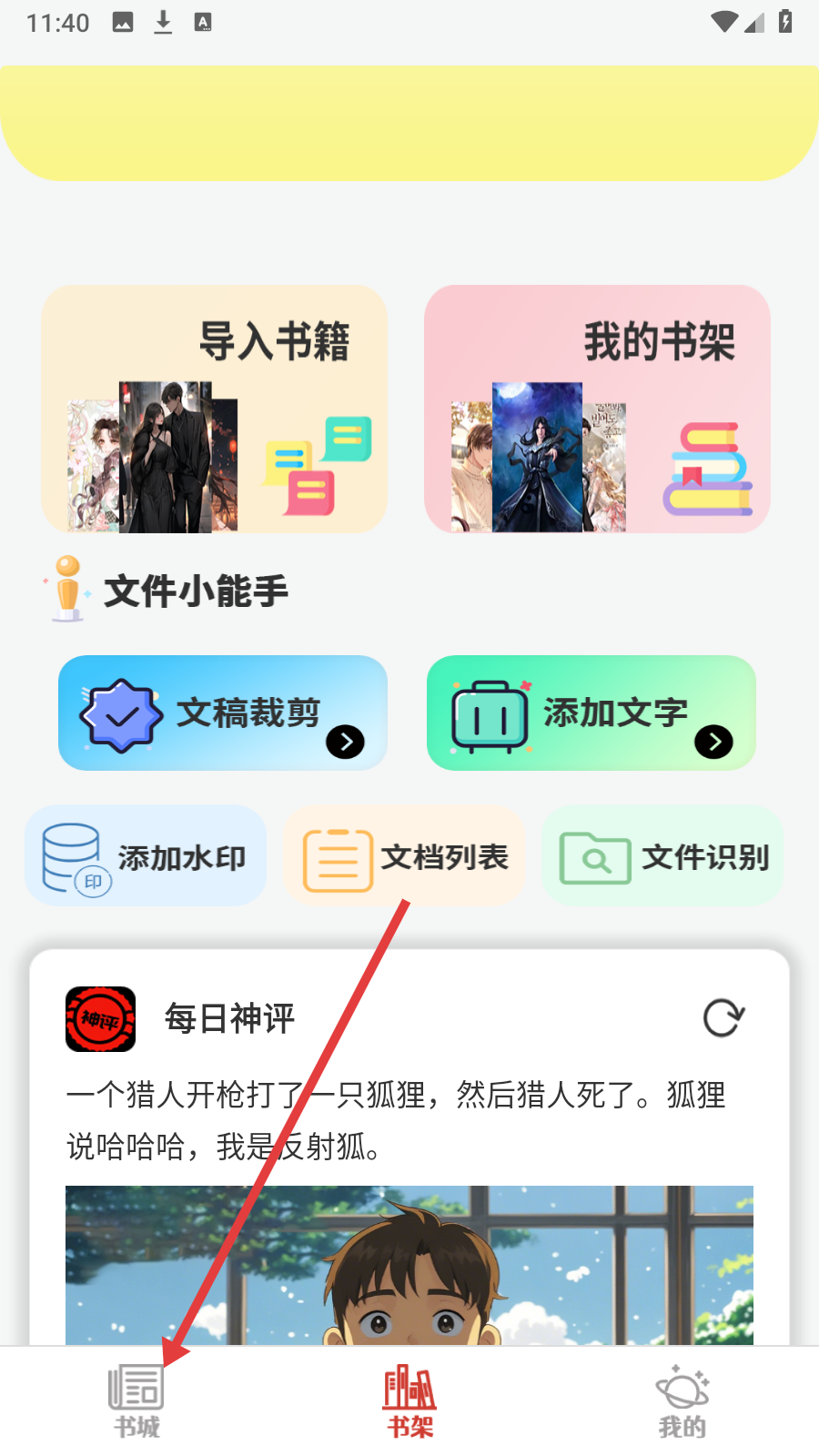The image size is (819, 1456).
Task: Open 文档列表
Action: click(405, 856)
